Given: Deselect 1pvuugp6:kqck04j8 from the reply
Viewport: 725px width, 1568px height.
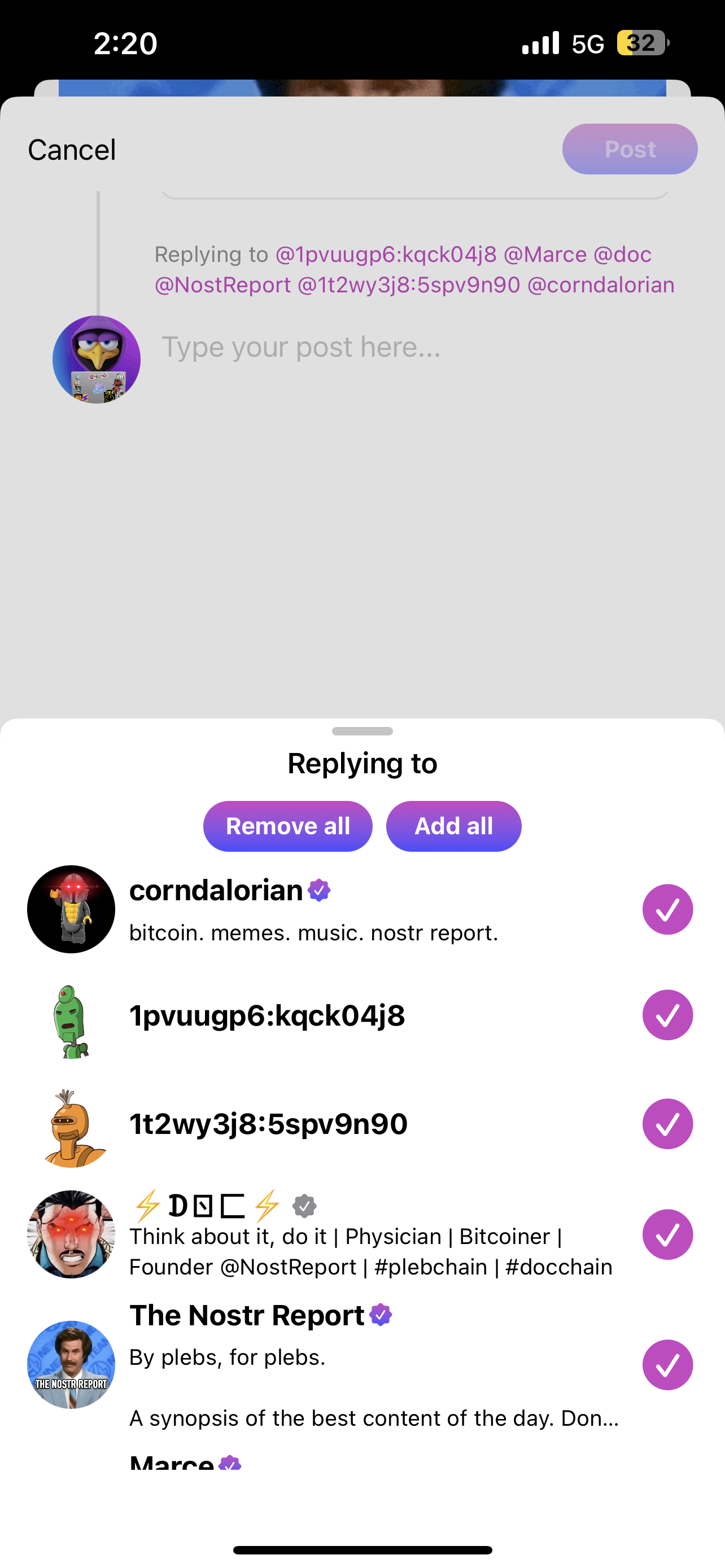Looking at the screenshot, I should point(667,1015).
